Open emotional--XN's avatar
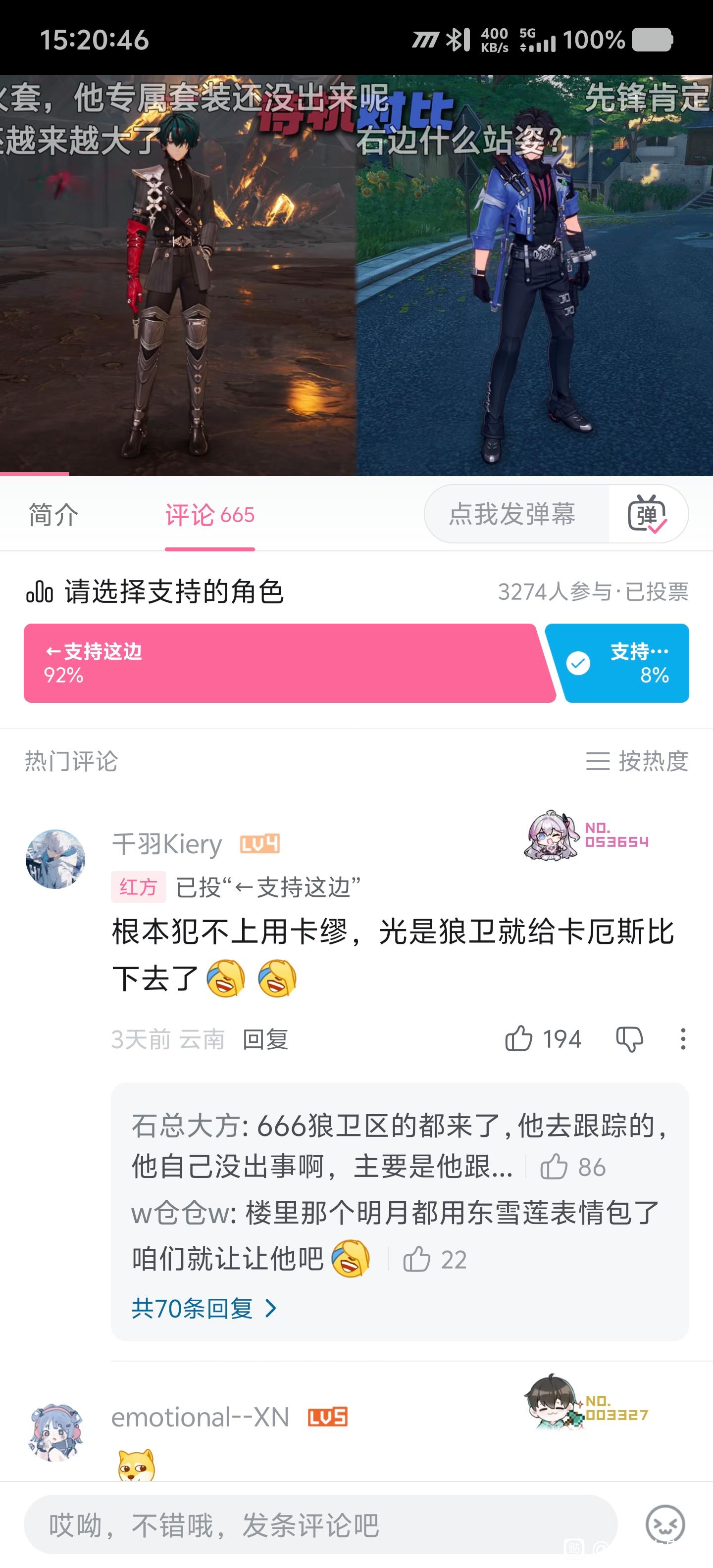The width and height of the screenshot is (713, 1568). 55,1432
